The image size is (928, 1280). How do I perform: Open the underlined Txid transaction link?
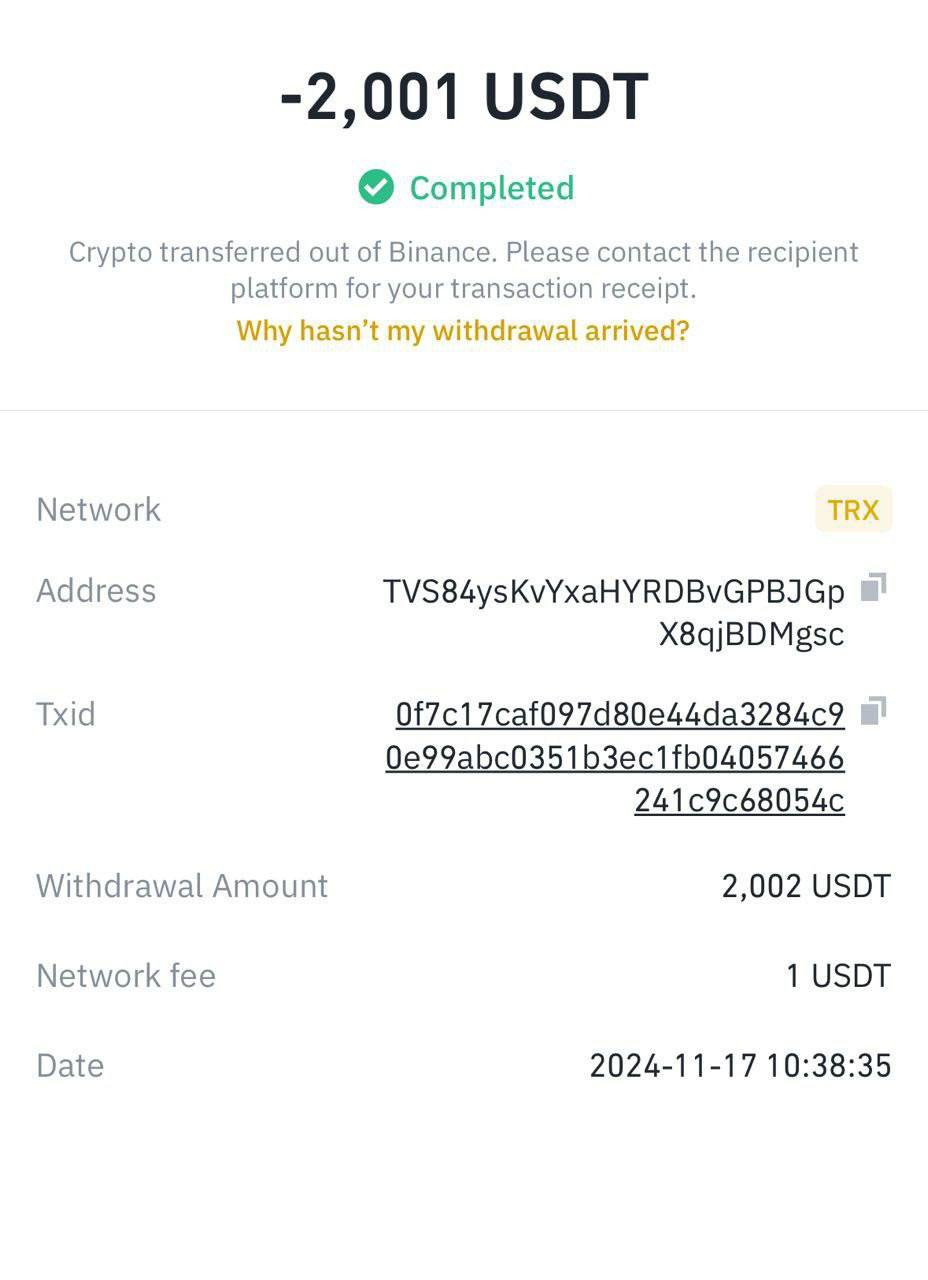(616, 757)
